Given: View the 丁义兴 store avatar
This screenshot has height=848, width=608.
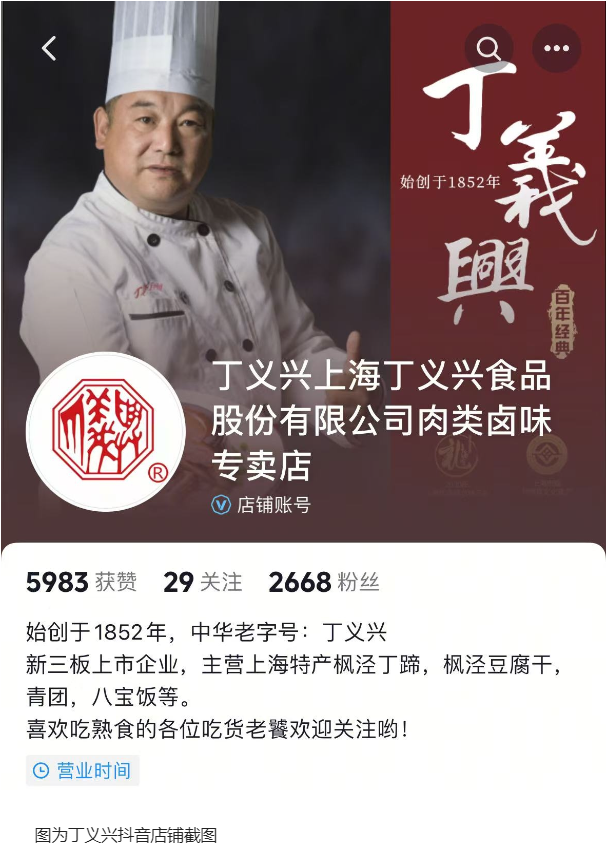Looking at the screenshot, I should click(x=105, y=432).
